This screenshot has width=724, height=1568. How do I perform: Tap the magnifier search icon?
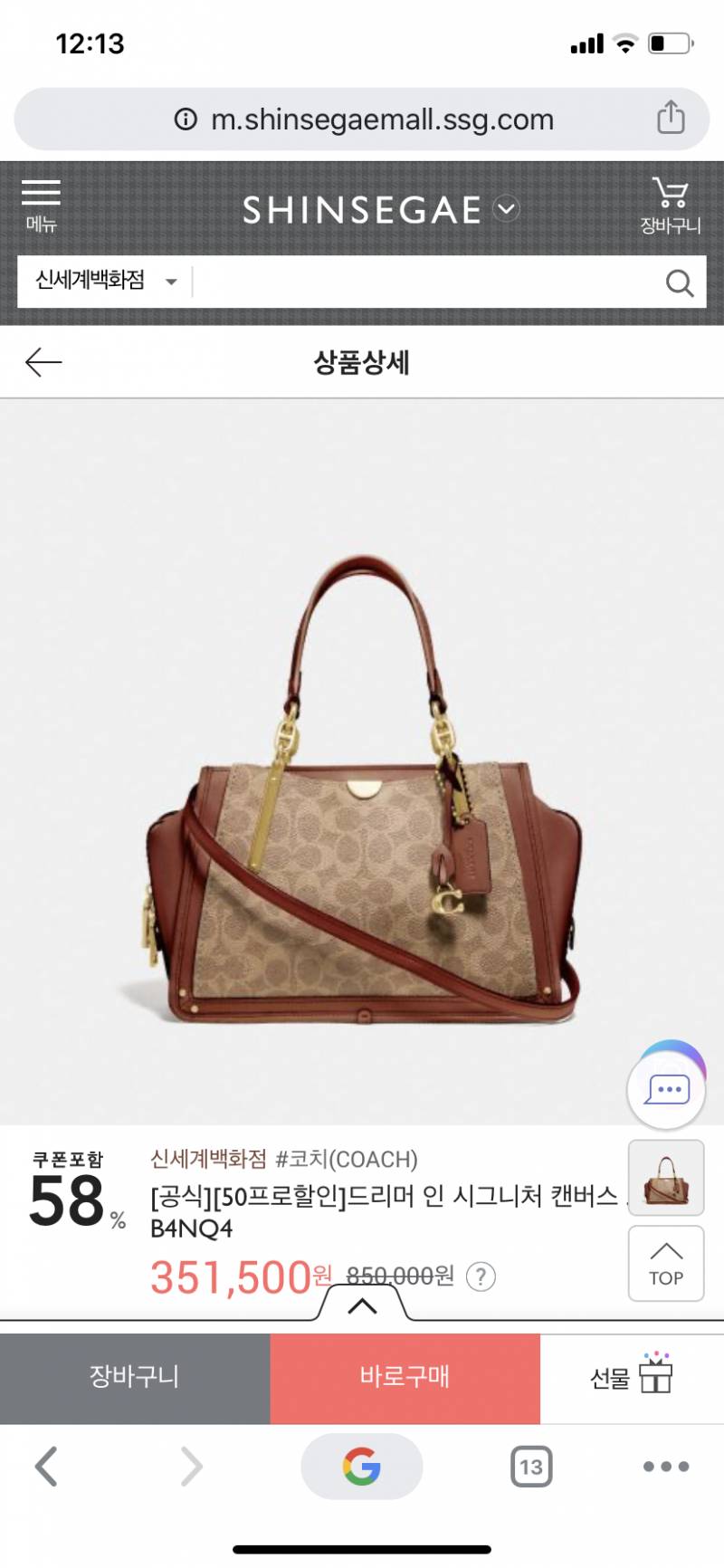(679, 282)
